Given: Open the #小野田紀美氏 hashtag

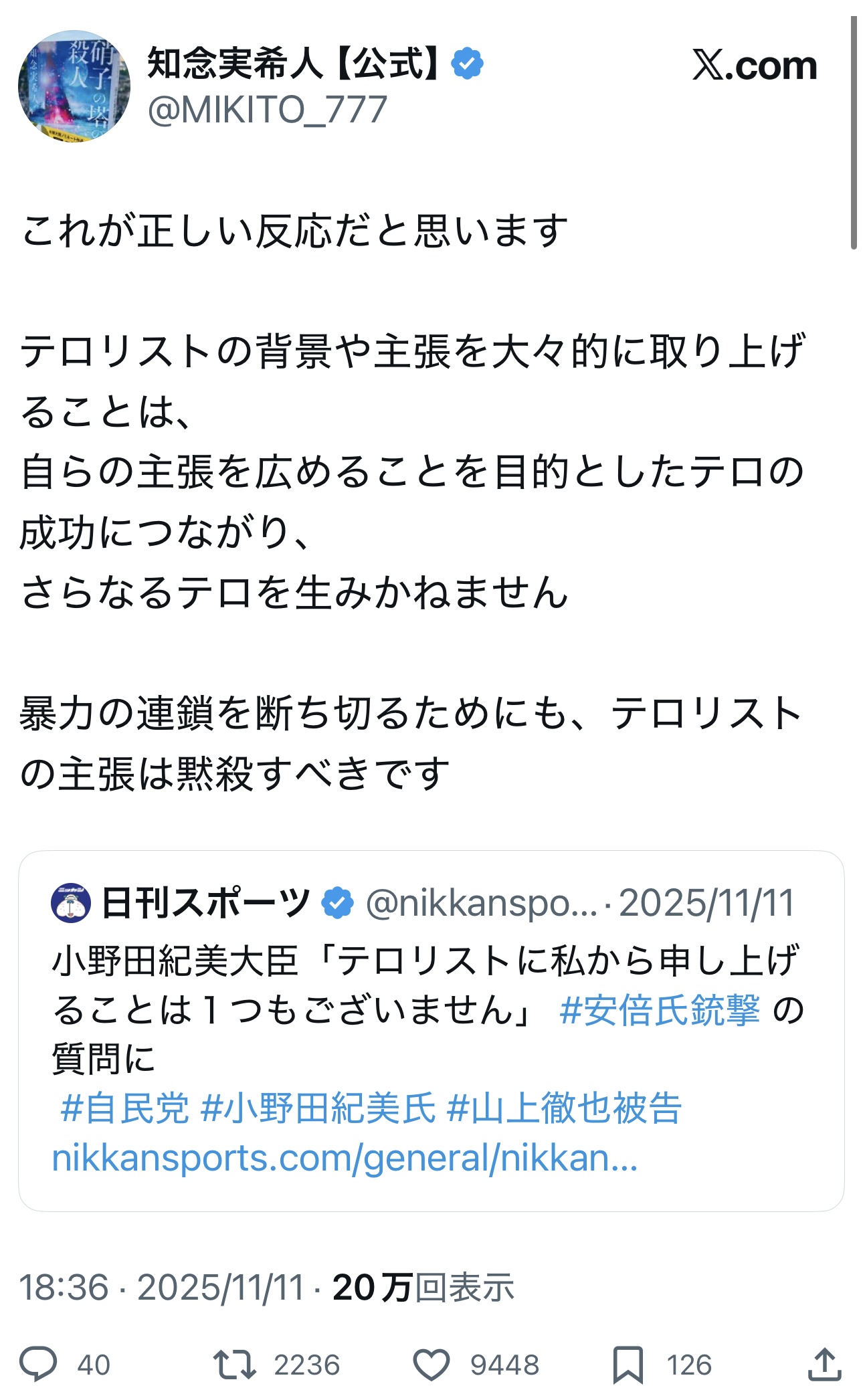Looking at the screenshot, I should click(318, 1108).
